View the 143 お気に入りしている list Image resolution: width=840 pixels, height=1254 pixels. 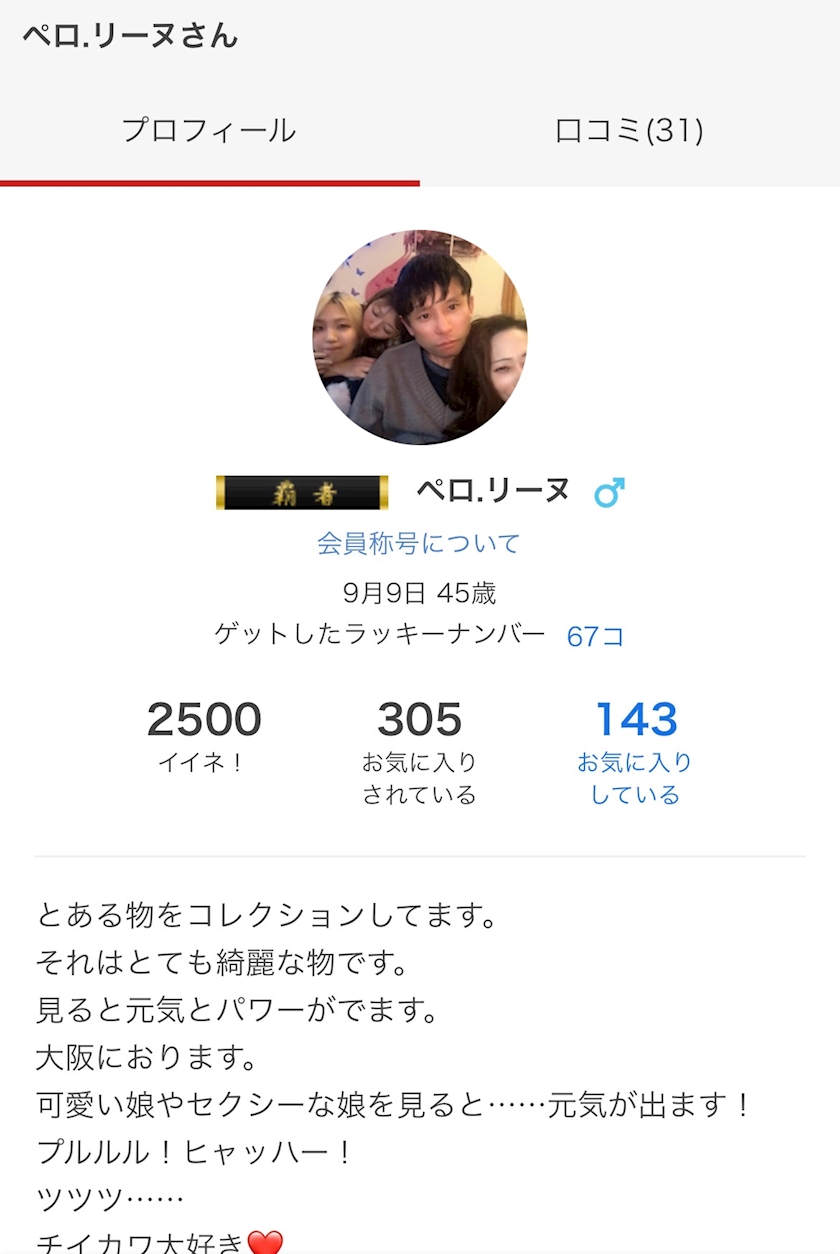635,750
